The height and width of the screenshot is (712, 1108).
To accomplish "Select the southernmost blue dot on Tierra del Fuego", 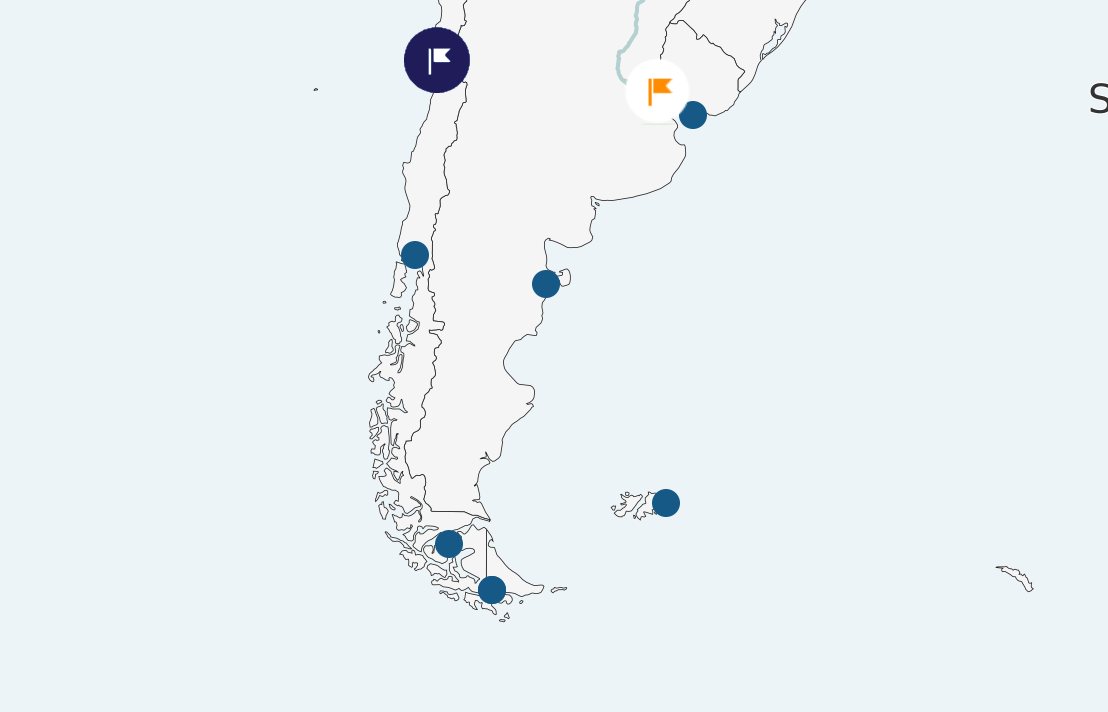I will pos(492,590).
